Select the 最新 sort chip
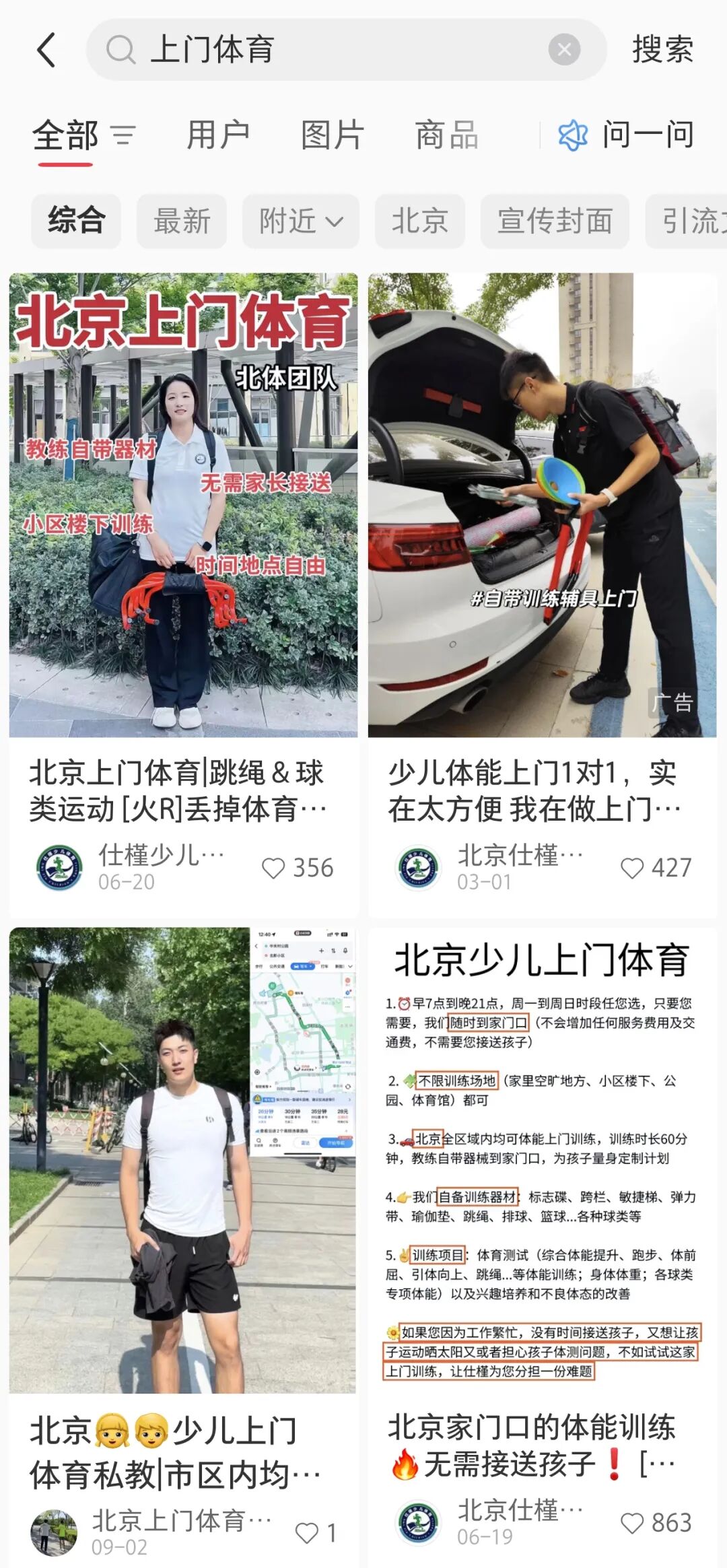This screenshot has width=727, height=1568. click(182, 221)
